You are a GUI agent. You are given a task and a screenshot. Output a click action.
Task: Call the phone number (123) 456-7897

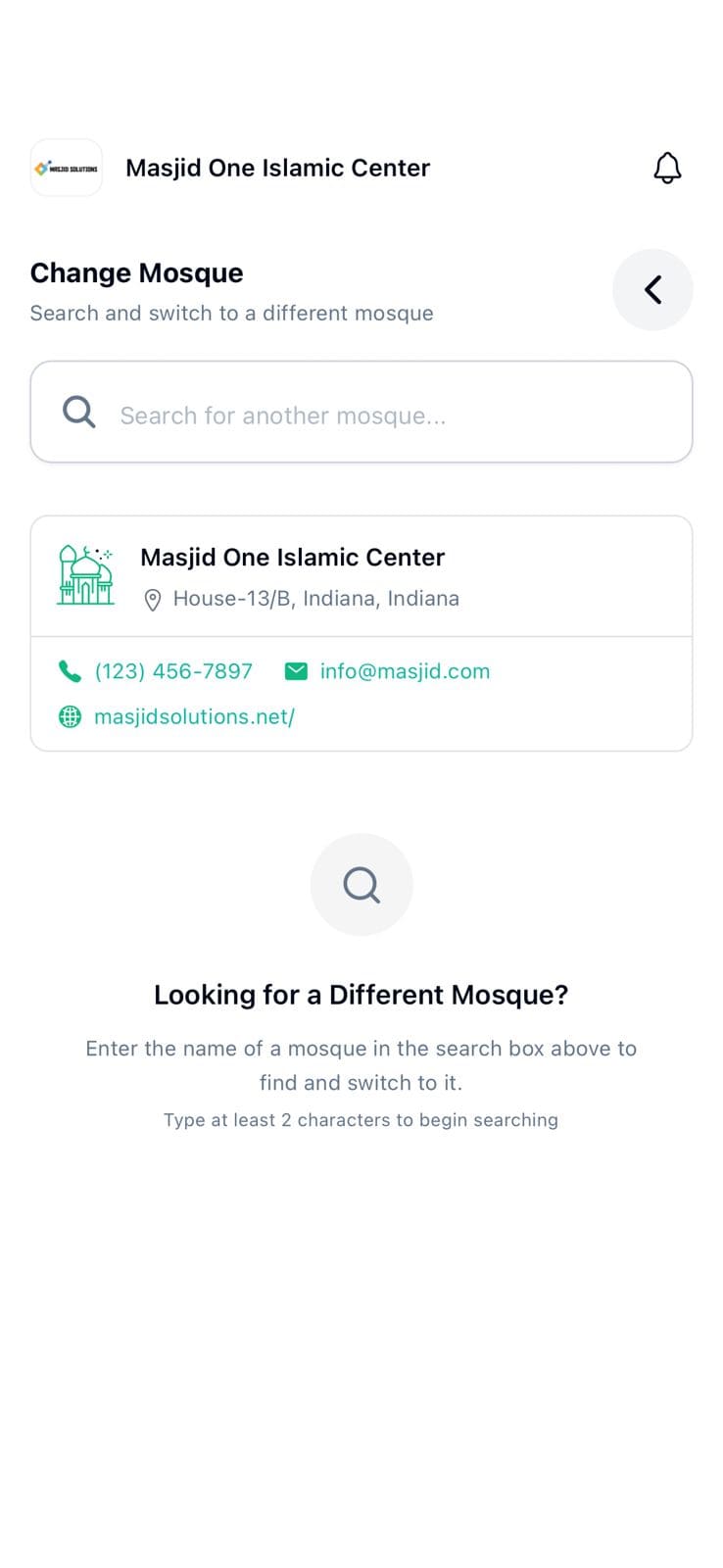tap(172, 671)
